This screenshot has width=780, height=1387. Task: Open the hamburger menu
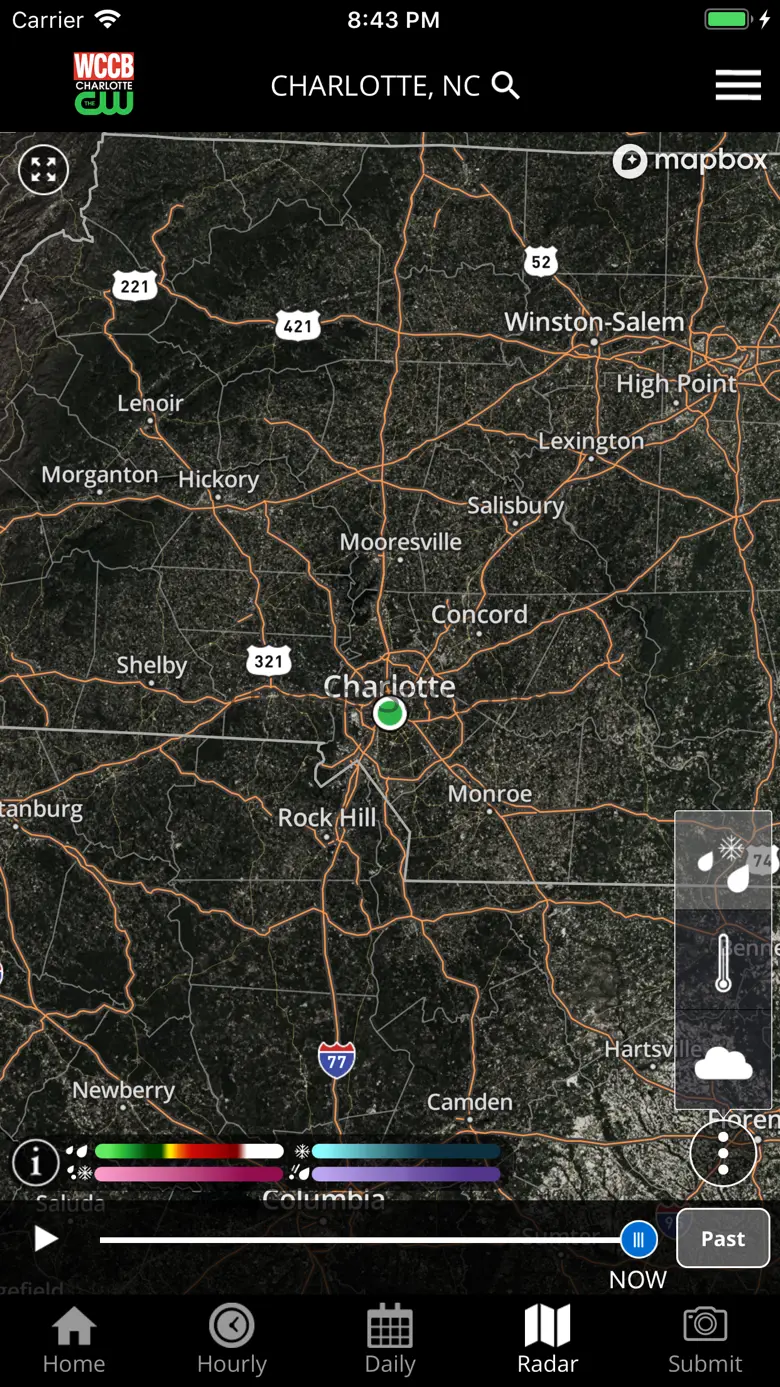coord(738,86)
